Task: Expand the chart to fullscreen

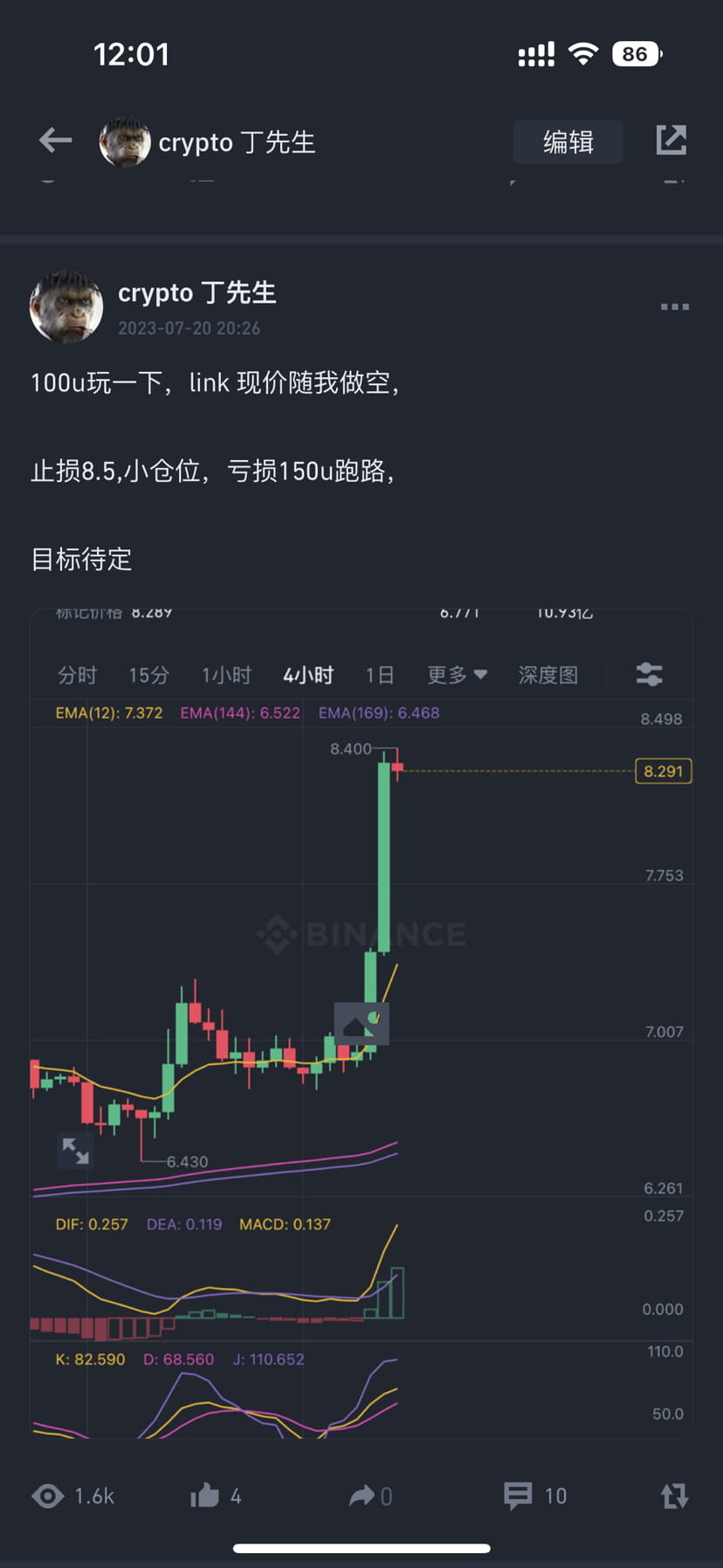Action: point(76,1151)
